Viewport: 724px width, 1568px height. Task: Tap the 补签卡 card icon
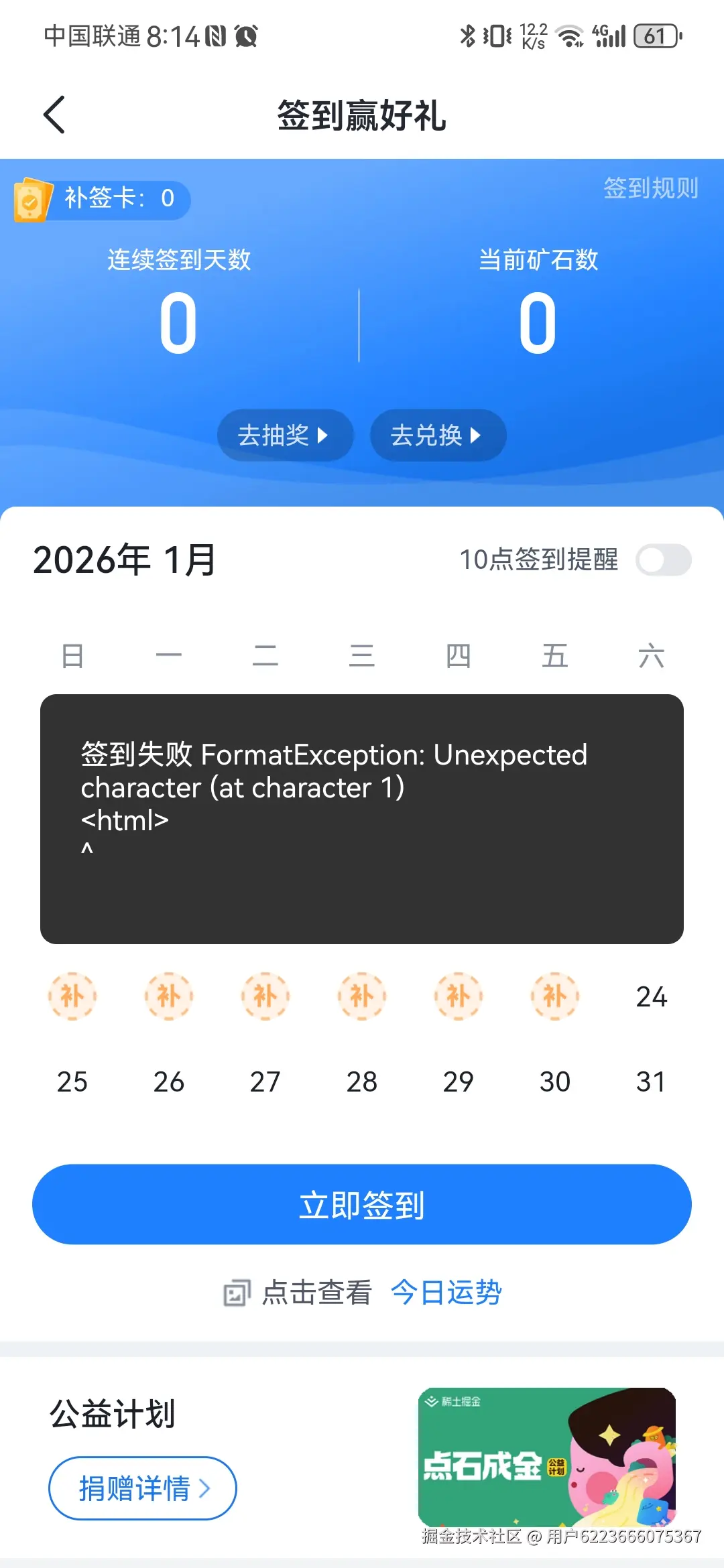click(32, 199)
